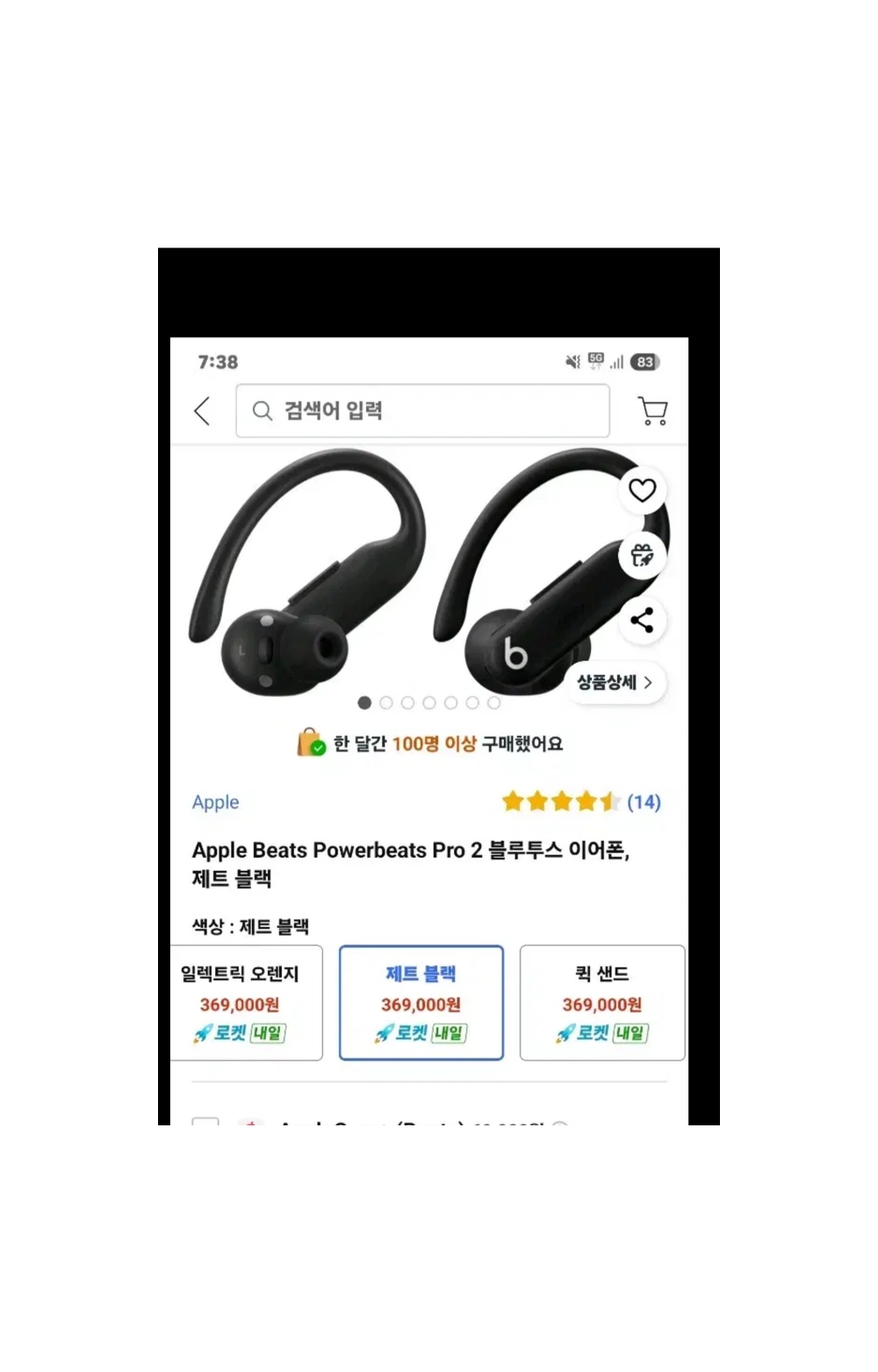This screenshot has width=878, height=1372.
Task: Open 상품상세 product details
Action: tap(615, 683)
